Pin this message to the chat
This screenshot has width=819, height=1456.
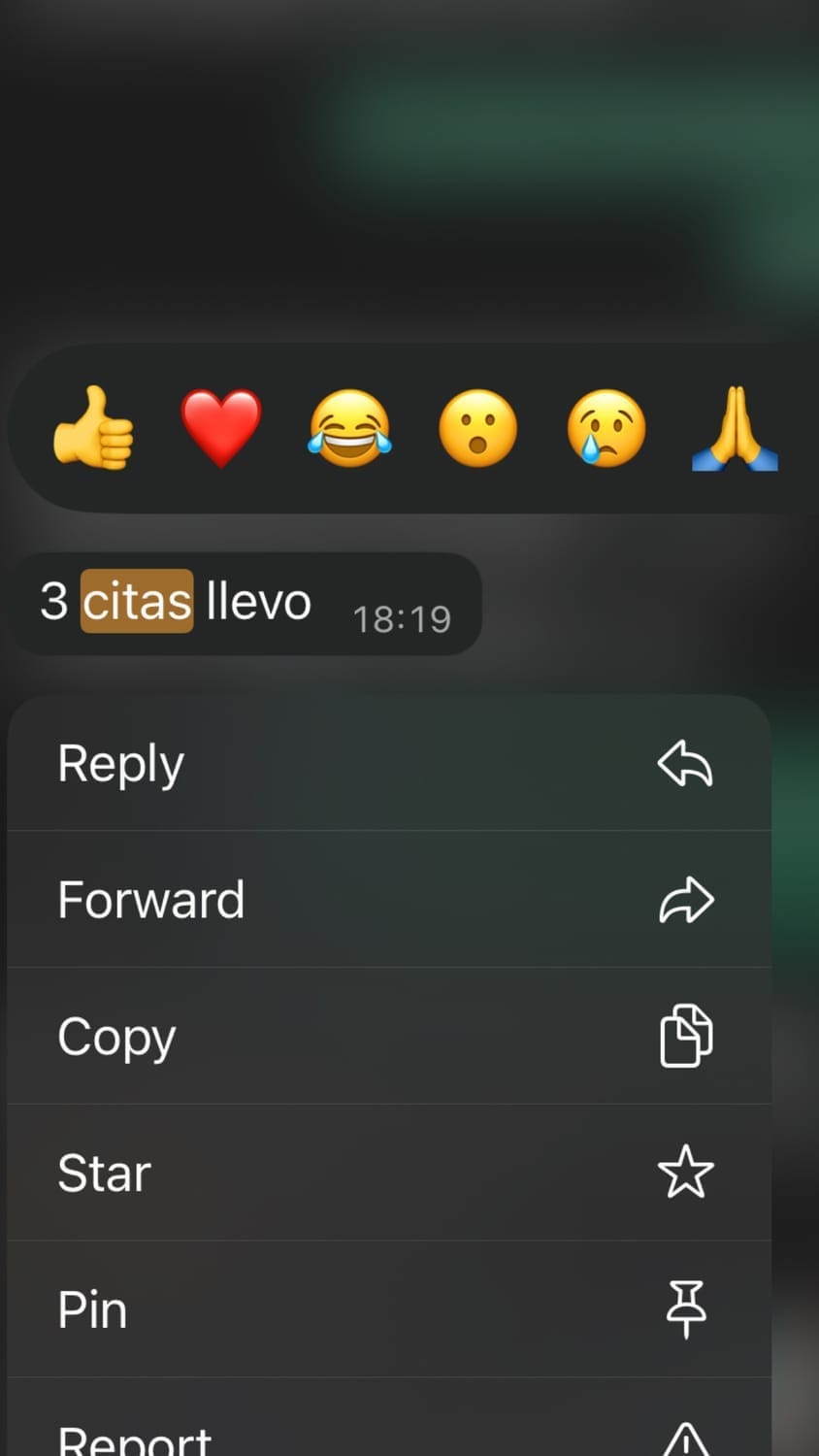click(388, 1309)
